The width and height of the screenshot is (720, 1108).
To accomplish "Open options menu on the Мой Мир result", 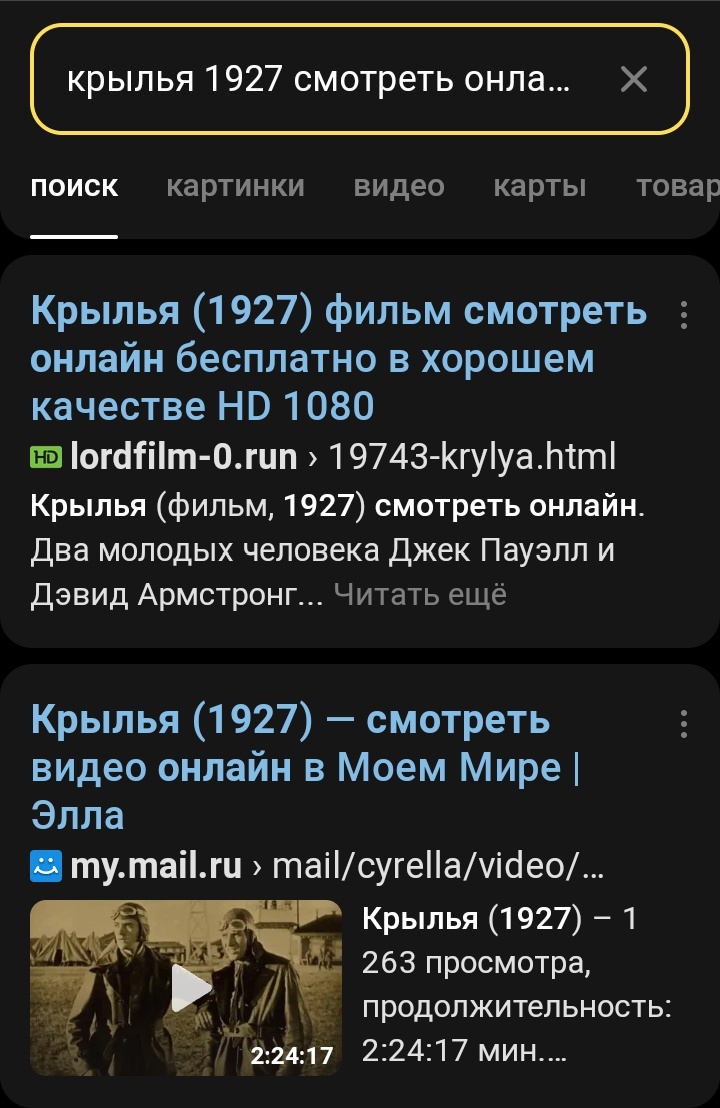I will pyautogui.click(x=684, y=722).
